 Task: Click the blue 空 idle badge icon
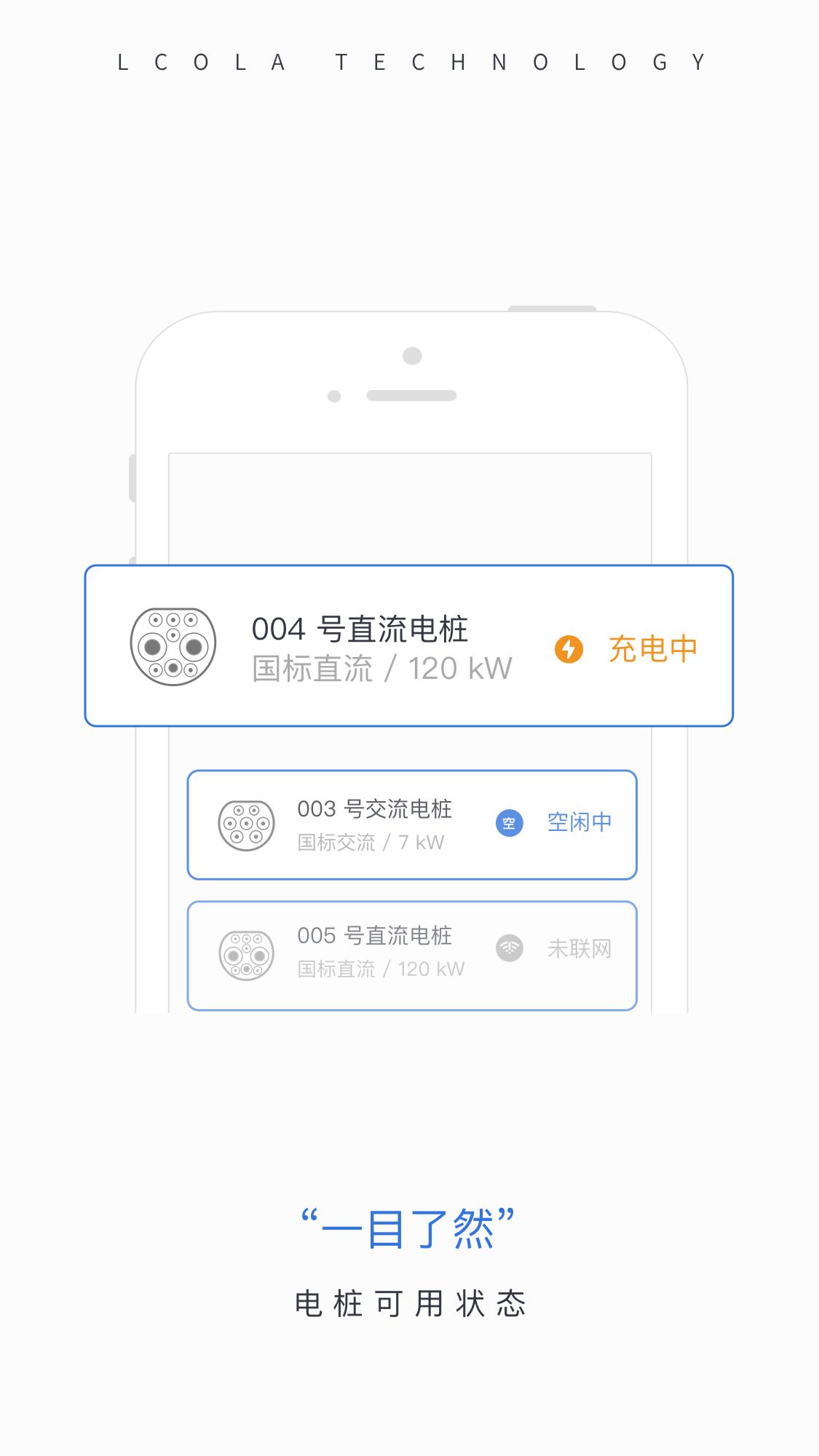(x=510, y=822)
